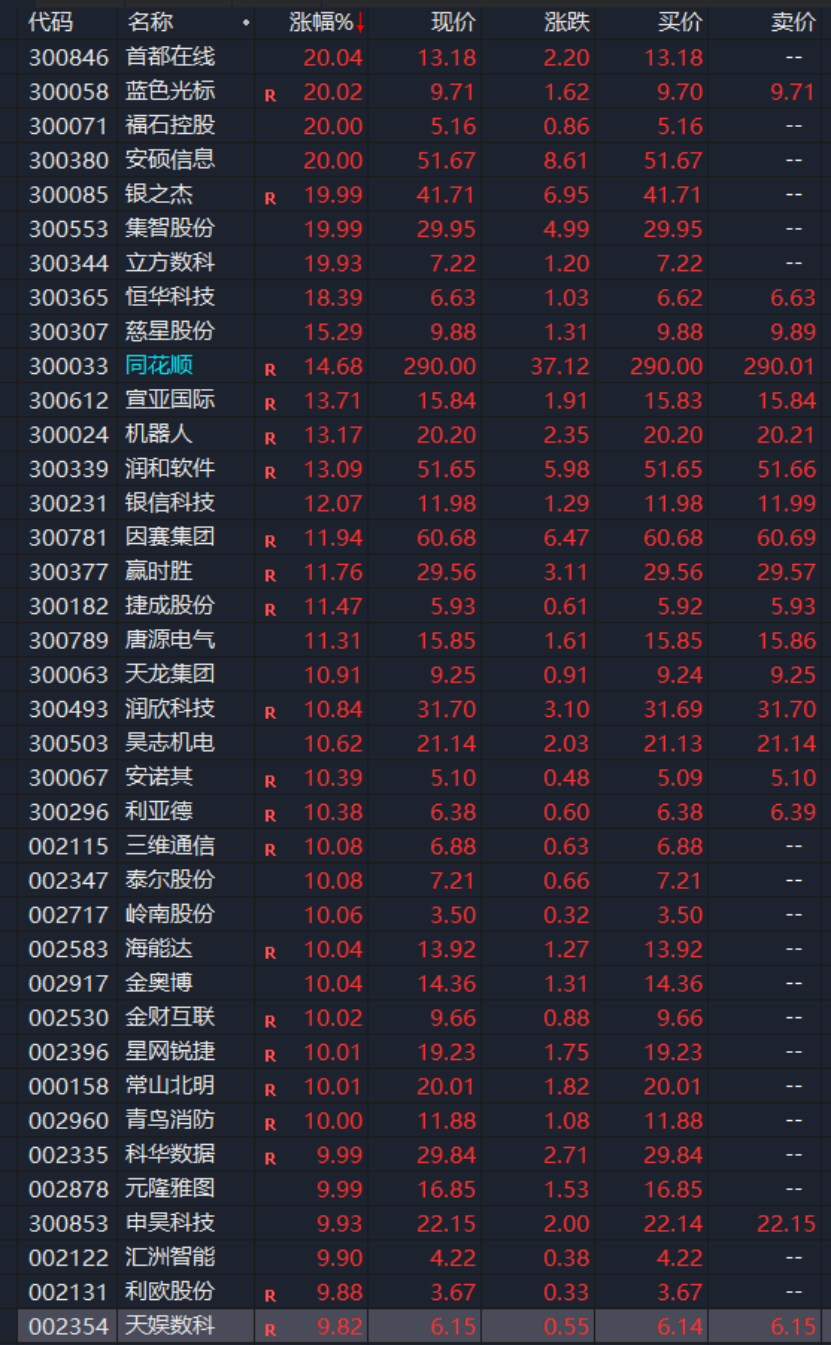Open the 科华数据 row
831x1345 pixels.
[170, 1154]
